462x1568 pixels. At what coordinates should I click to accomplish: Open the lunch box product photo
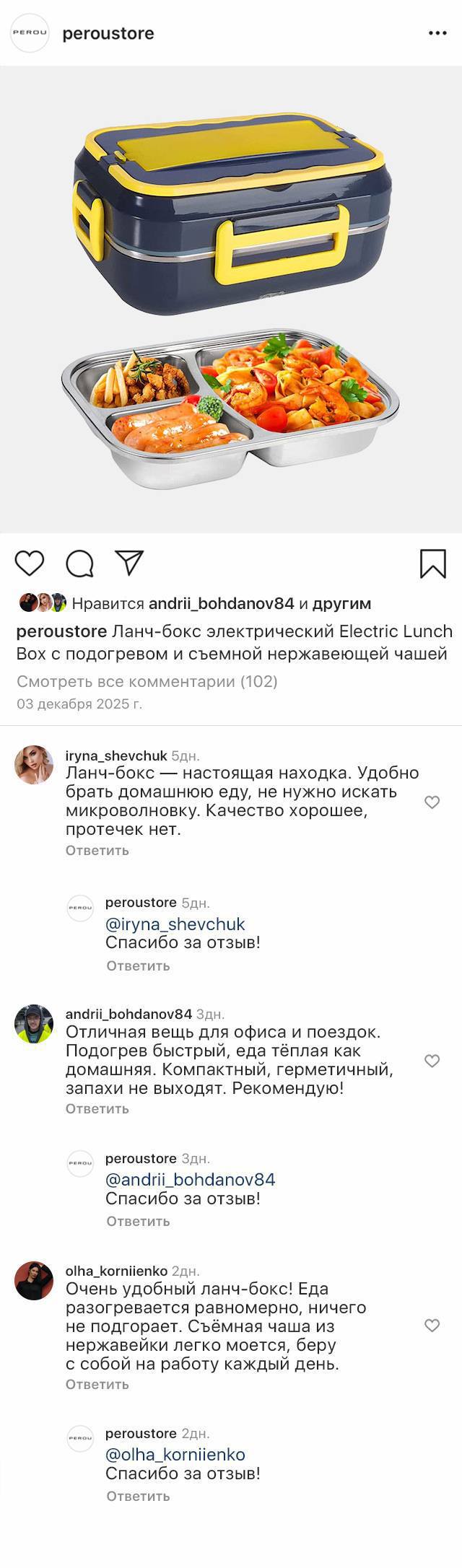point(231,299)
